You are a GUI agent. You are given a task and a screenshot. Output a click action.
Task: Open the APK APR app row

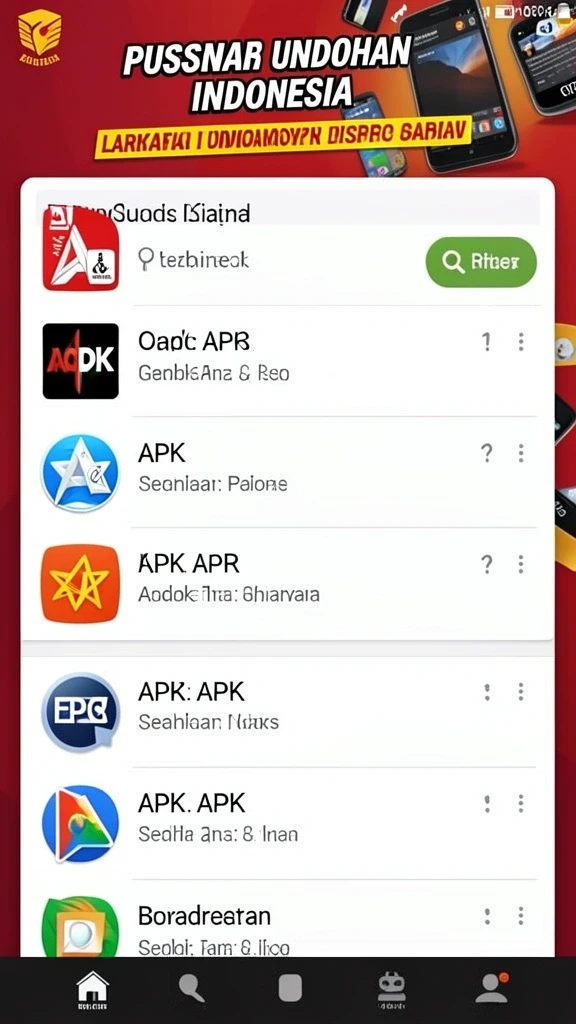(x=287, y=583)
